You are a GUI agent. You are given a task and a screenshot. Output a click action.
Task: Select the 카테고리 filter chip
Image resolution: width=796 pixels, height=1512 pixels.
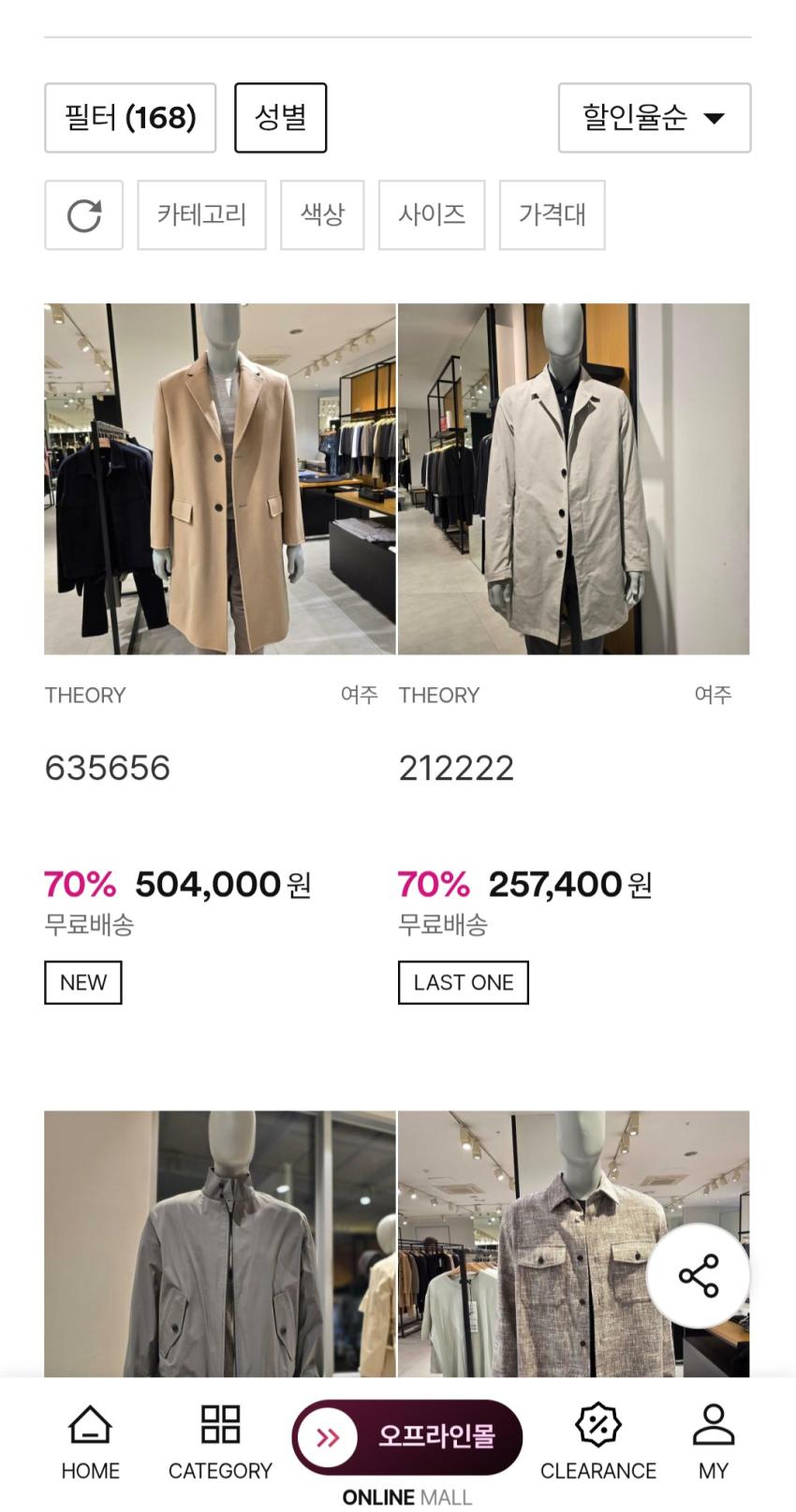tap(201, 215)
